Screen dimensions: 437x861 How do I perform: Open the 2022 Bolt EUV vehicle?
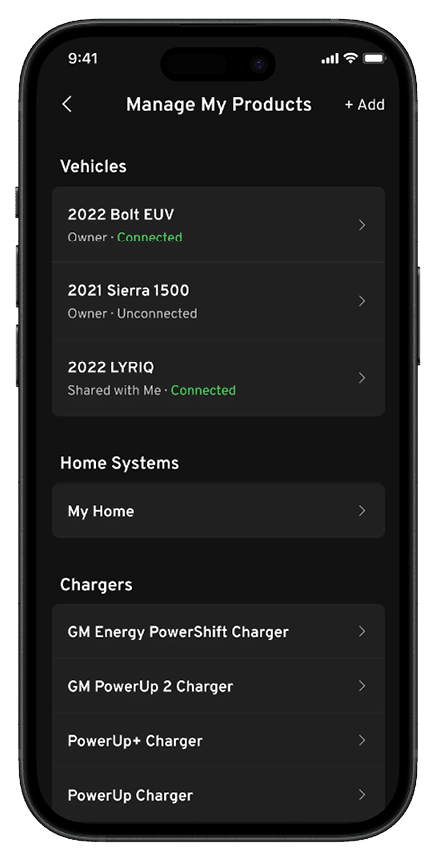[218, 225]
